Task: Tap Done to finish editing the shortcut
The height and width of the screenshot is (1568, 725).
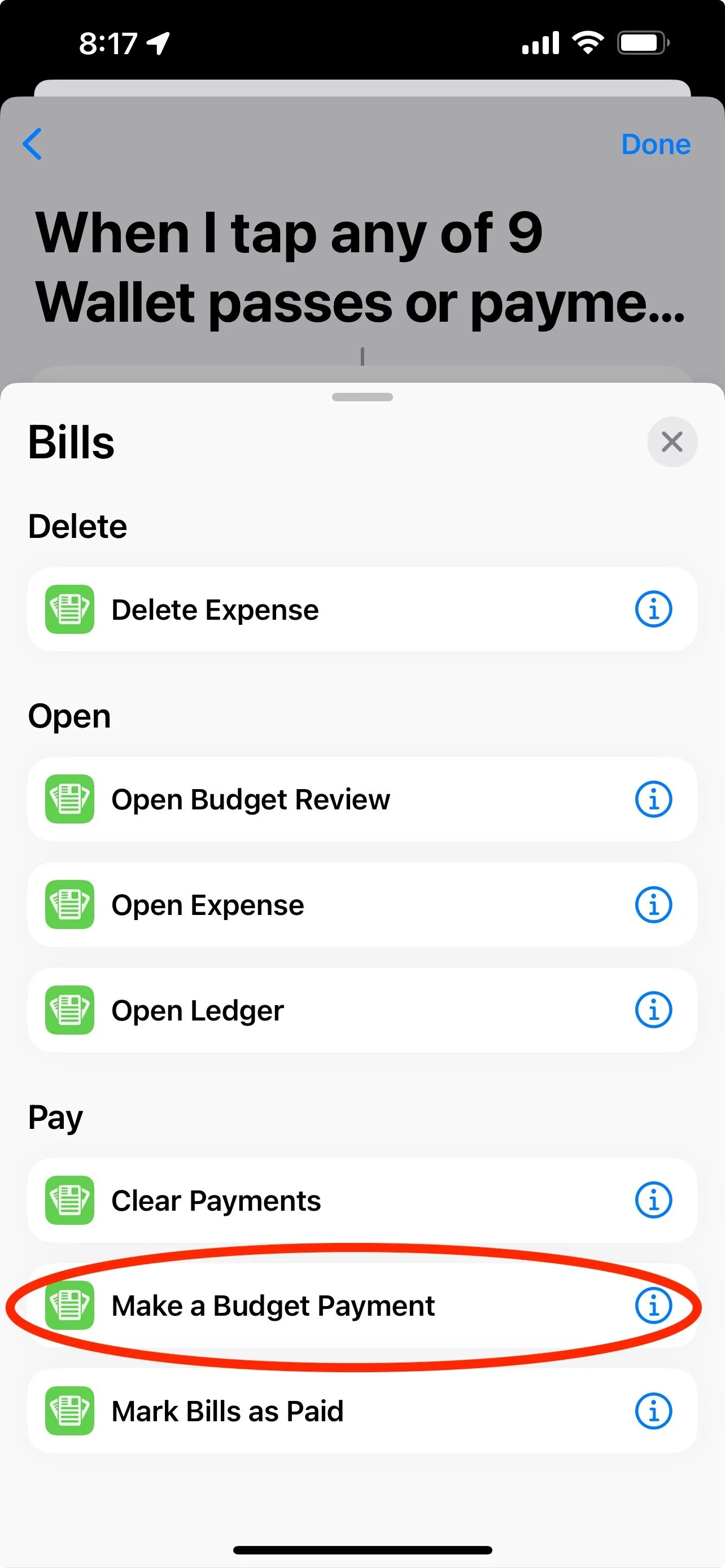Action: [x=655, y=144]
